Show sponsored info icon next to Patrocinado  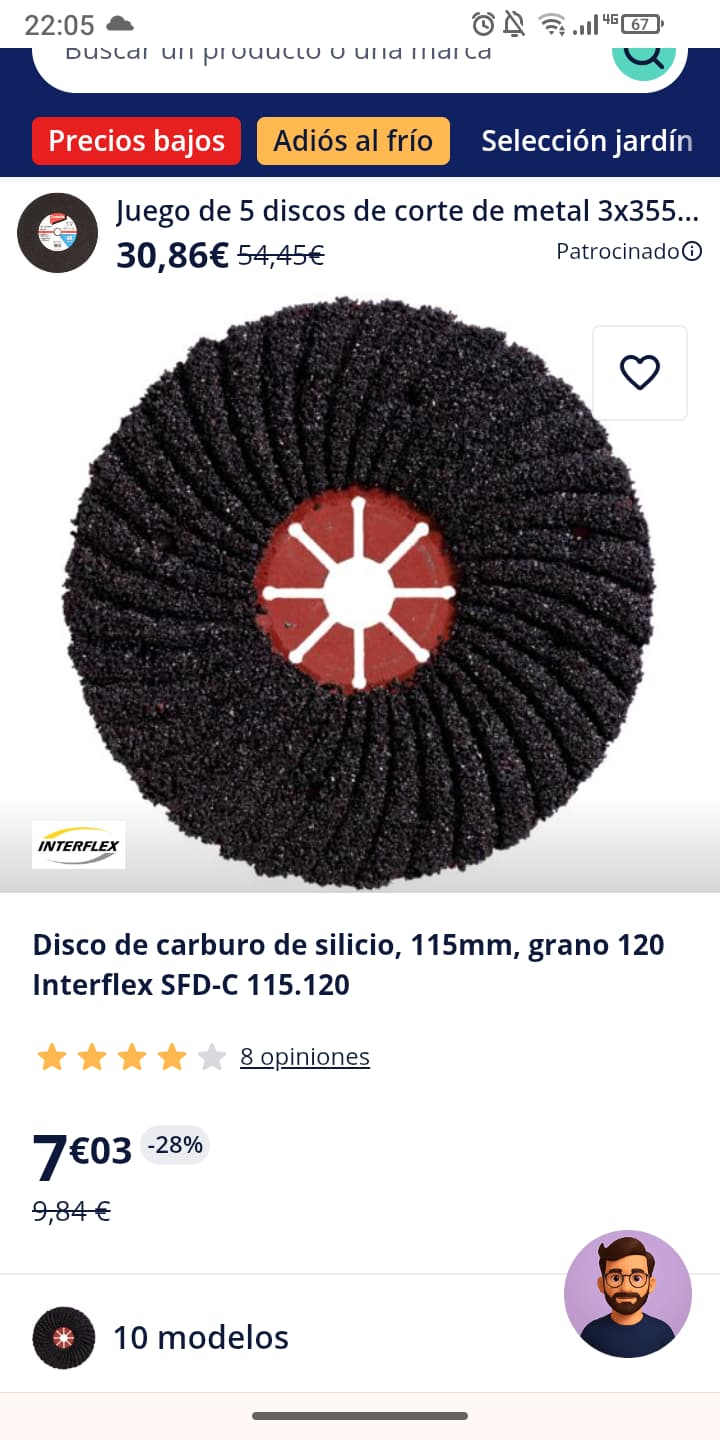pyautogui.click(x=692, y=251)
